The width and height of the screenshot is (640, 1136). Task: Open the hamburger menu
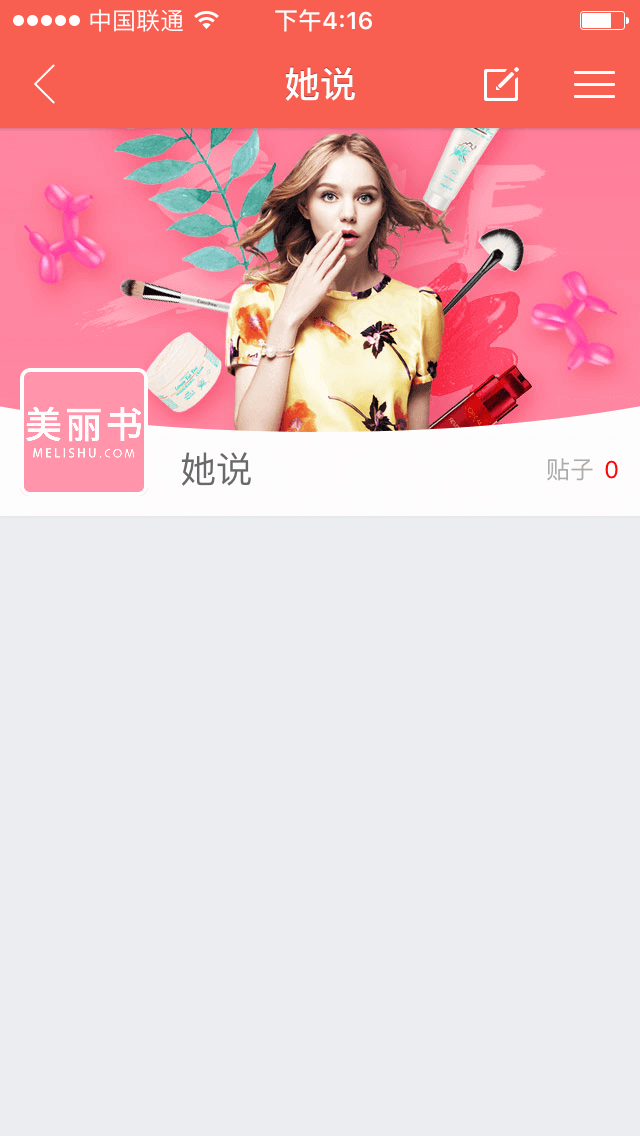click(x=594, y=85)
